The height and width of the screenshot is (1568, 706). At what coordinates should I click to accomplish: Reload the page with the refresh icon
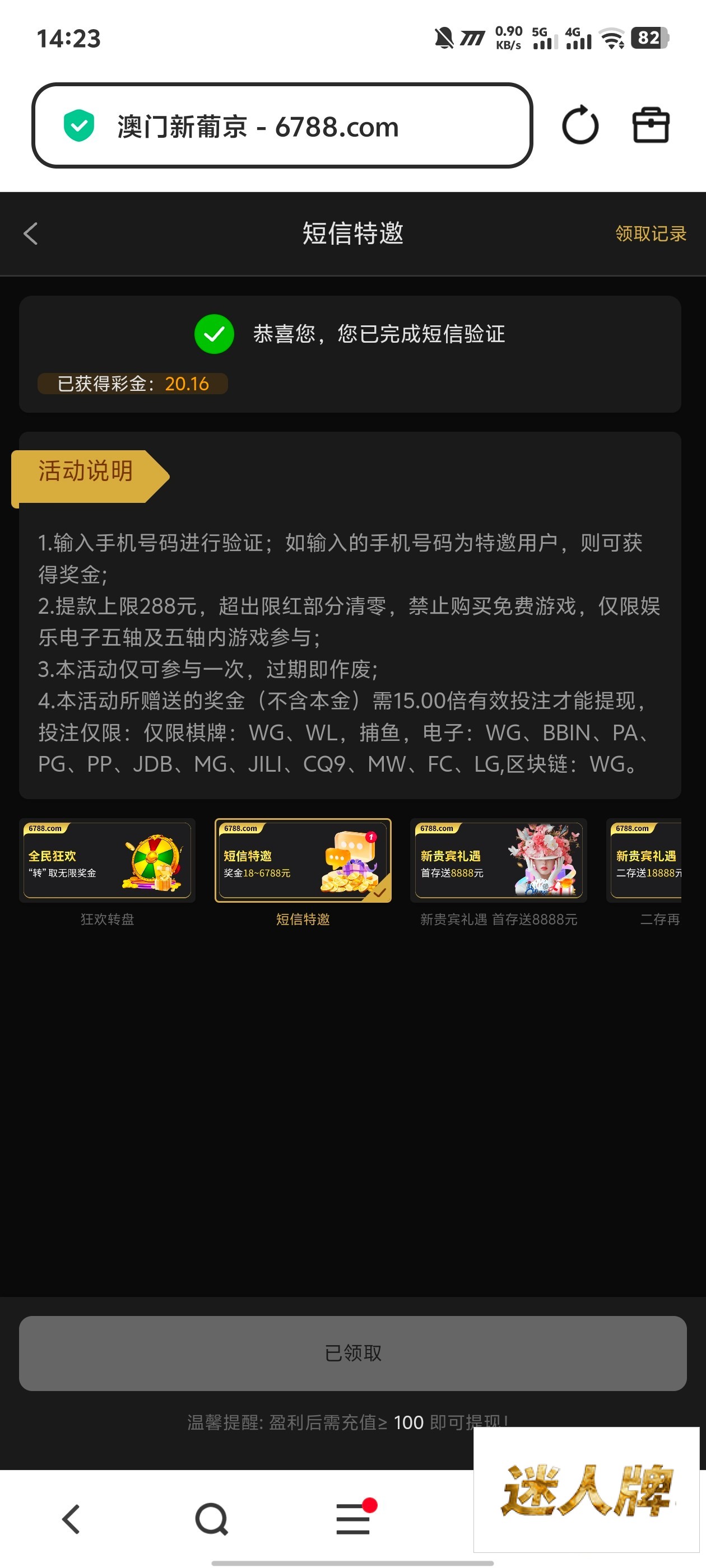pyautogui.click(x=580, y=125)
